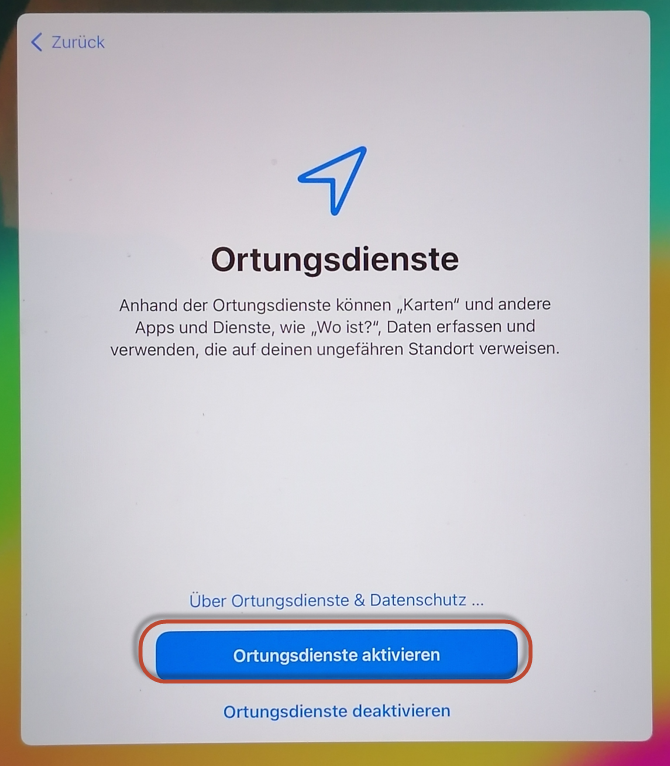Go back with the Zurück button
670x766 pixels.
tap(68, 42)
